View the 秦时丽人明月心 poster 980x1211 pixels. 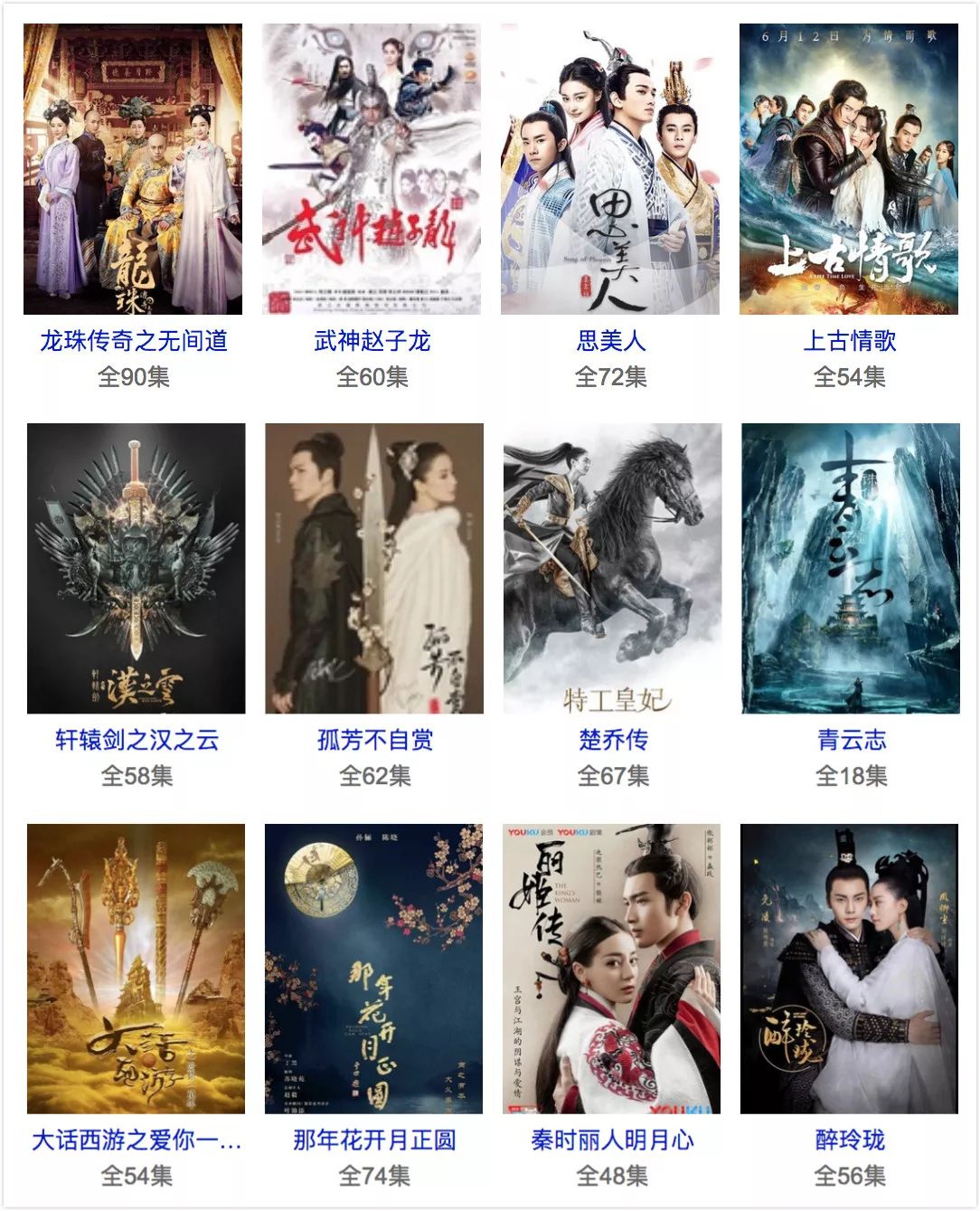612,968
